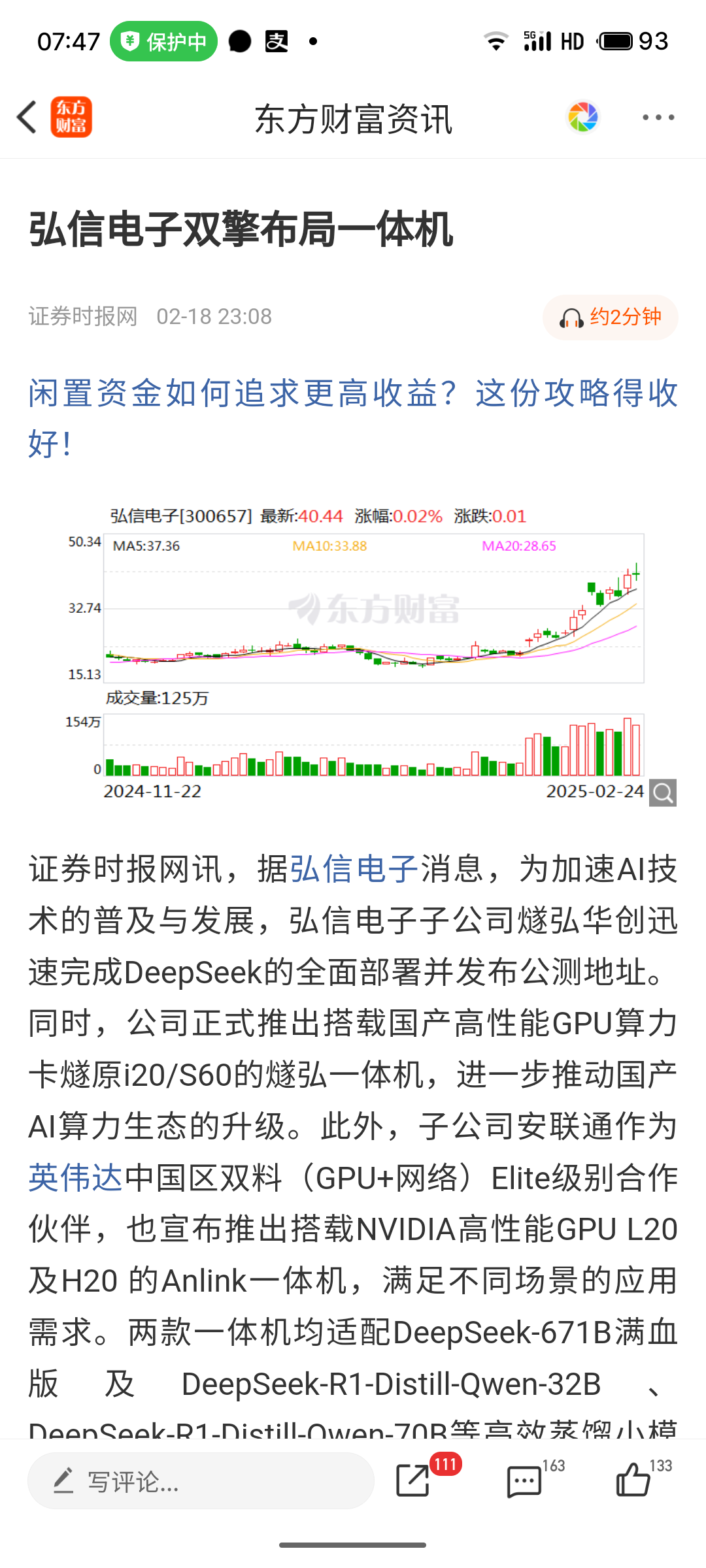The width and height of the screenshot is (706, 1568).
Task: Open the three-dot overflow menu
Action: coord(658,118)
